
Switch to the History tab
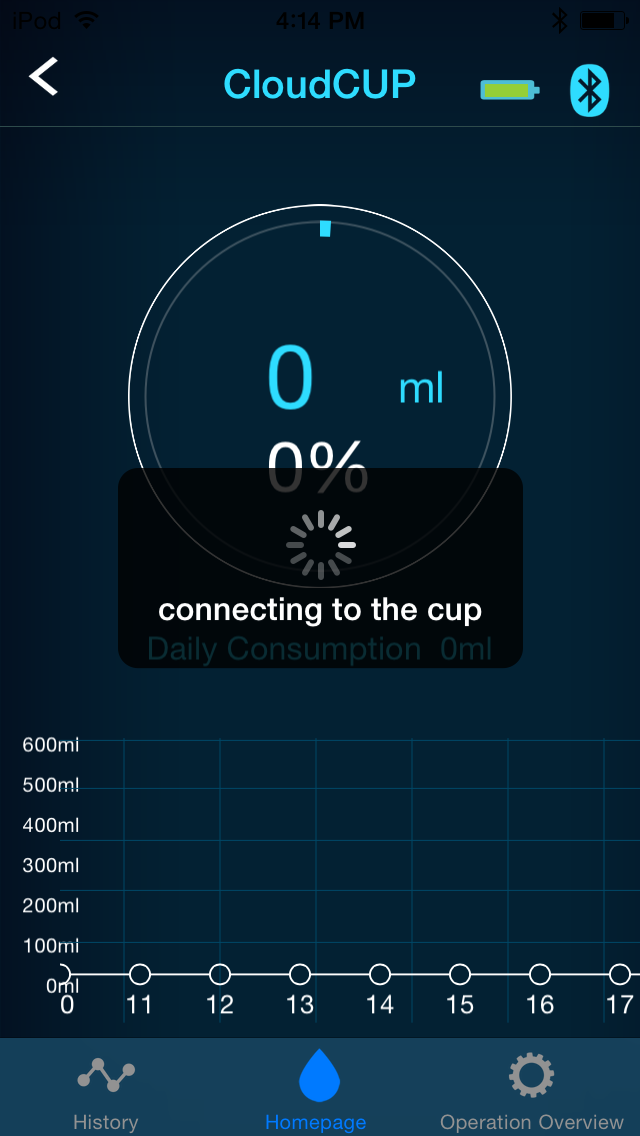(106, 1089)
